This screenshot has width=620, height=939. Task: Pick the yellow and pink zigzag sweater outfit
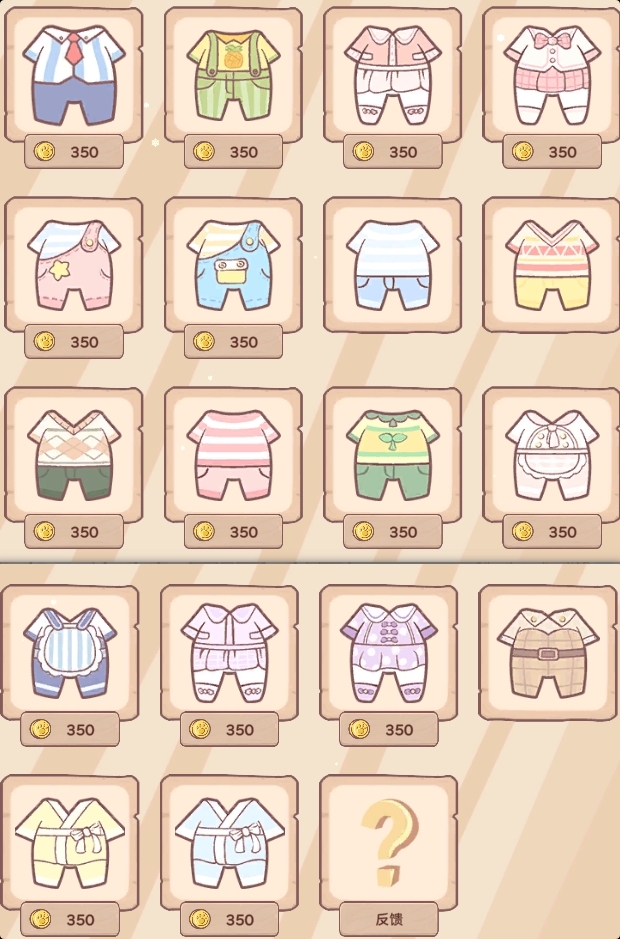(x=552, y=263)
